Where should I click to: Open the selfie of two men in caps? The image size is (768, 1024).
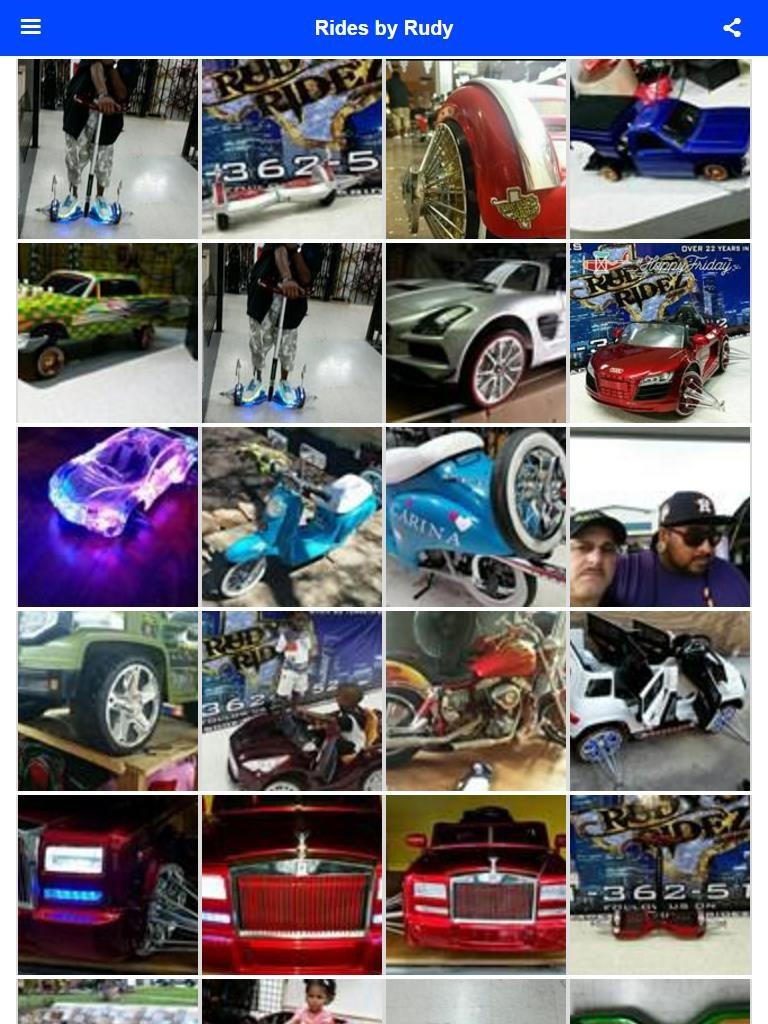coord(660,517)
